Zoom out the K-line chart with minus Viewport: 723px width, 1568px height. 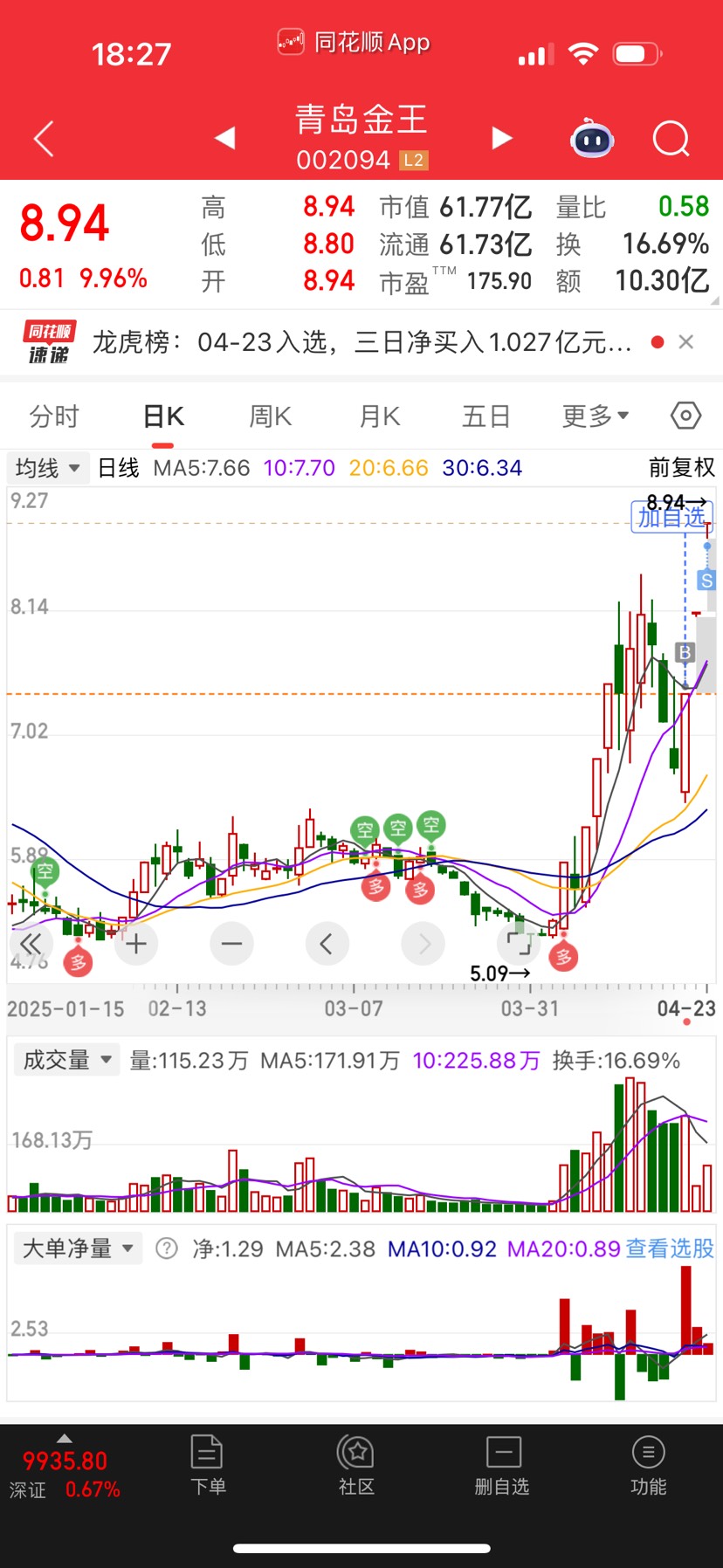point(232,944)
